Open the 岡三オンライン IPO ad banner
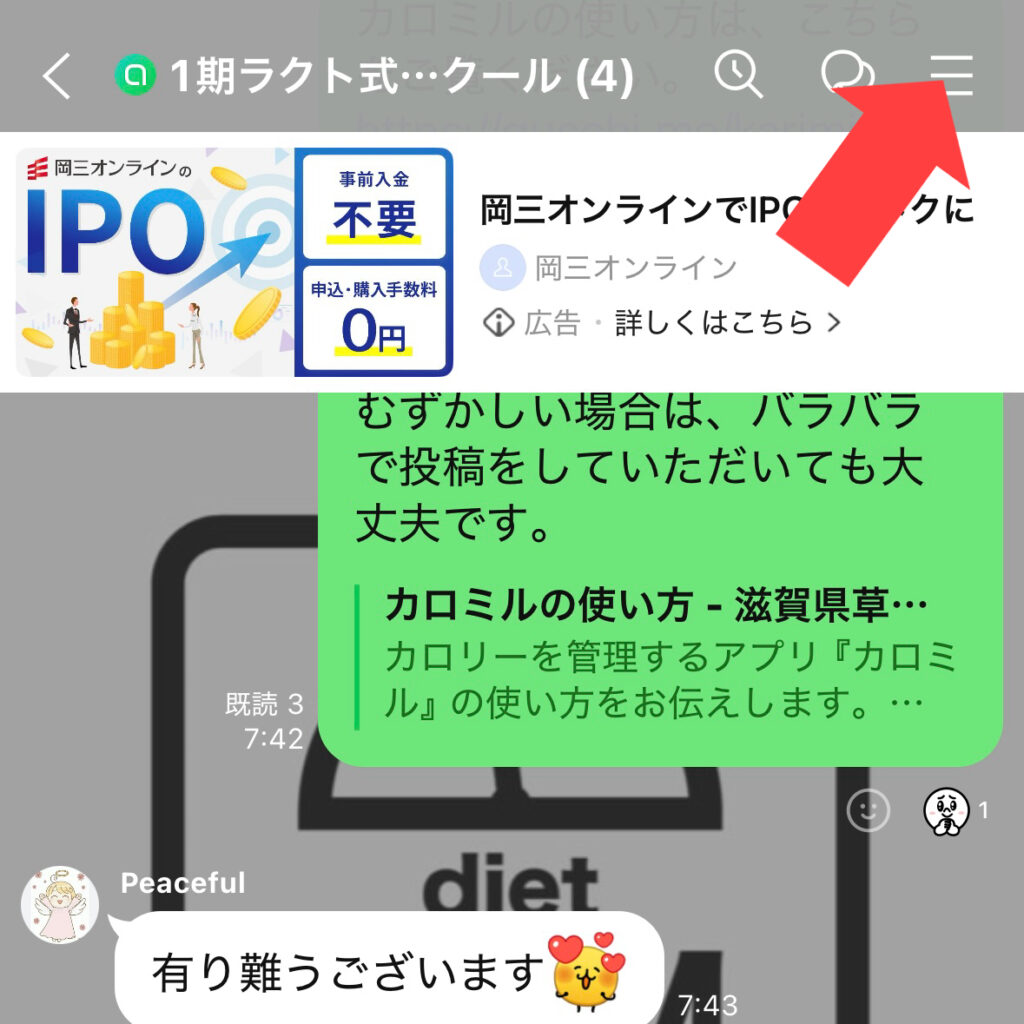The image size is (1024, 1024). [x=235, y=262]
